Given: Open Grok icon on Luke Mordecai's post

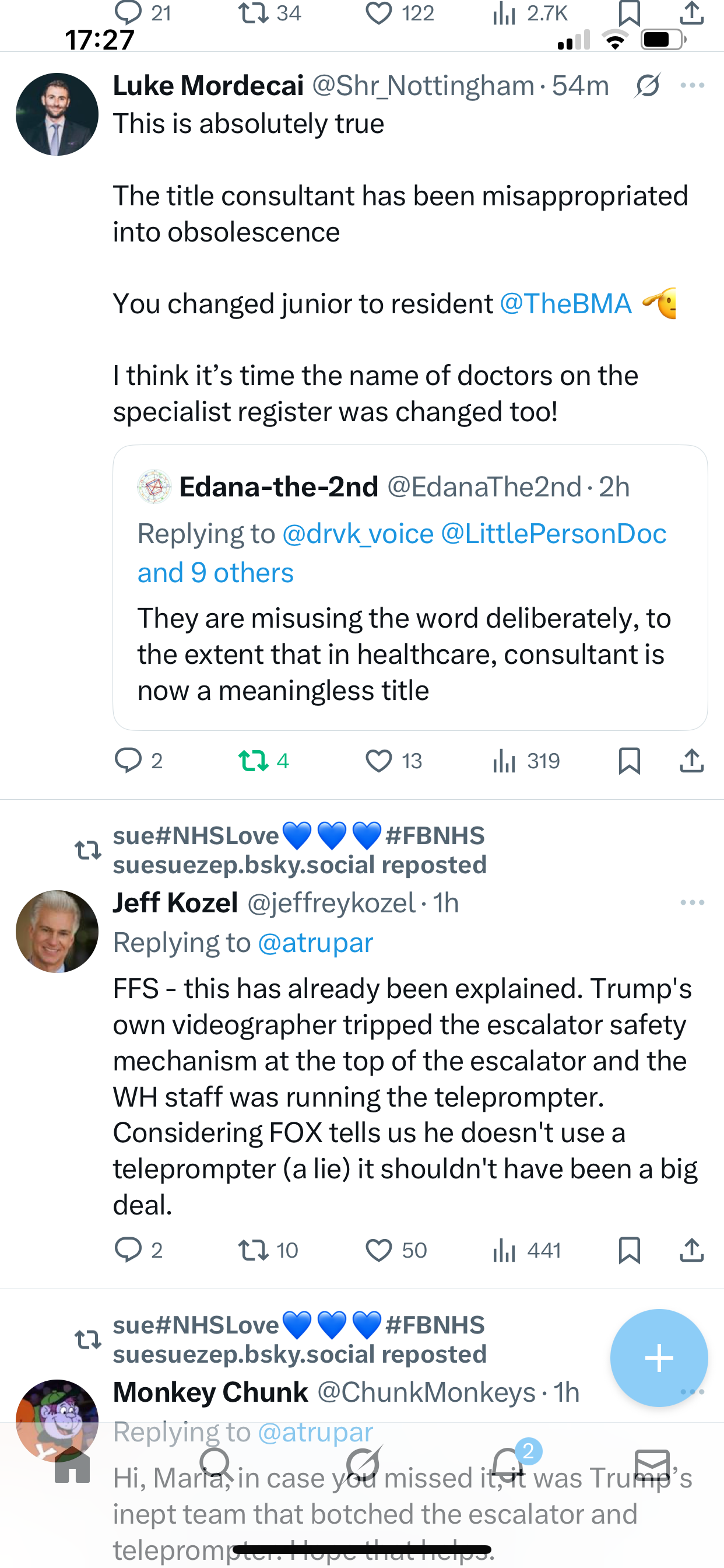Looking at the screenshot, I should (646, 86).
